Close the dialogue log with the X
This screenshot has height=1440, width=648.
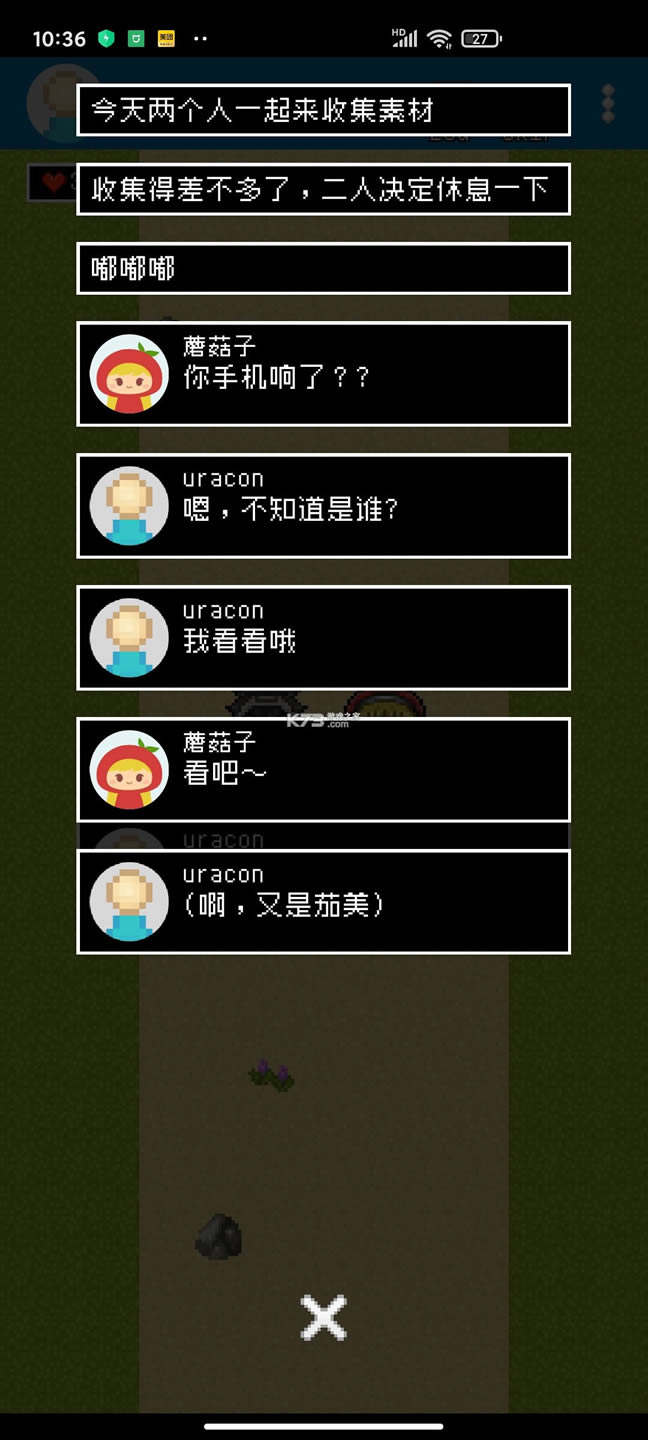tap(324, 1317)
